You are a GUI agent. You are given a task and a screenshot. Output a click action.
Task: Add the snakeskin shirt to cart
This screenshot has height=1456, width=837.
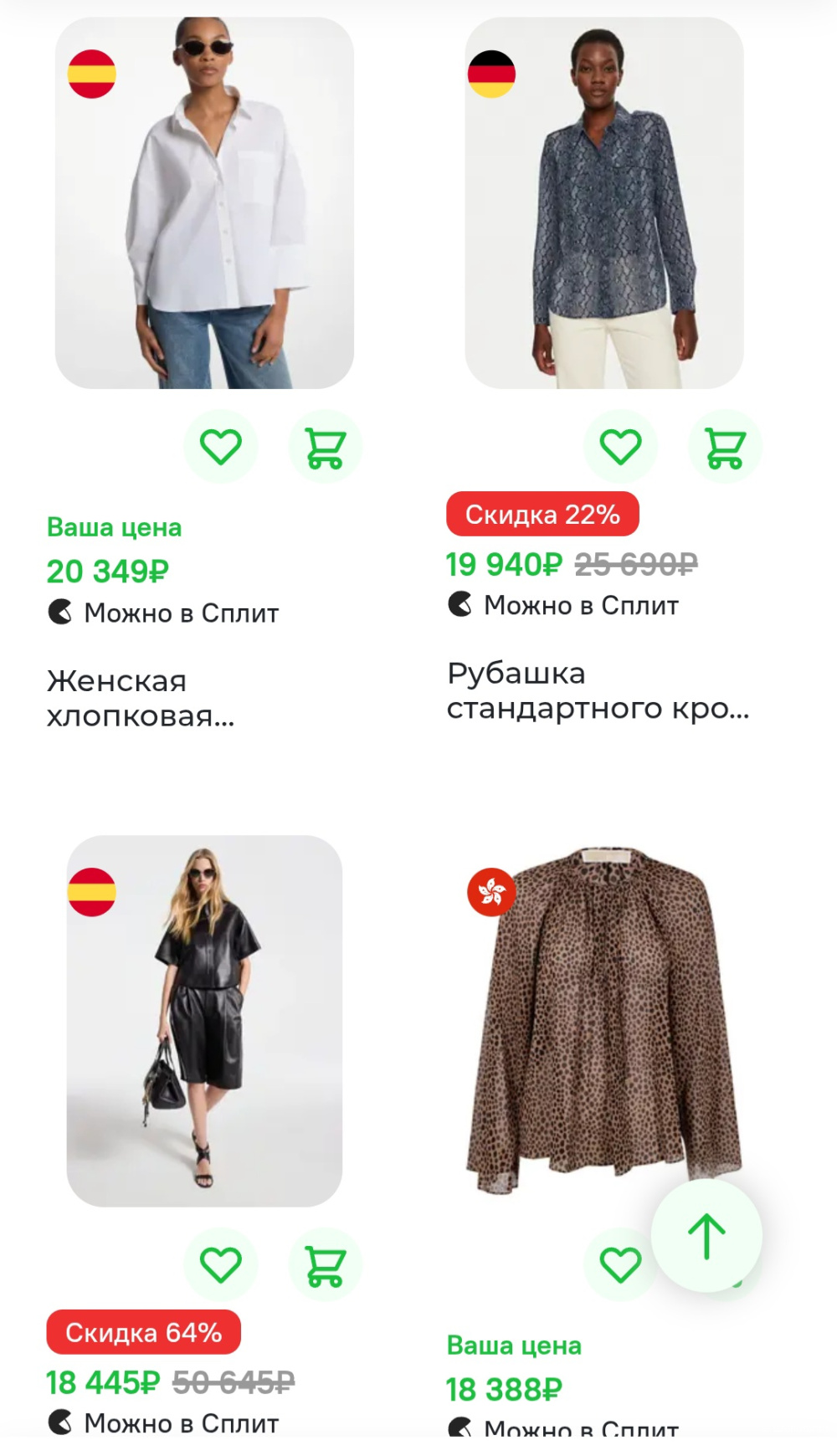click(724, 447)
